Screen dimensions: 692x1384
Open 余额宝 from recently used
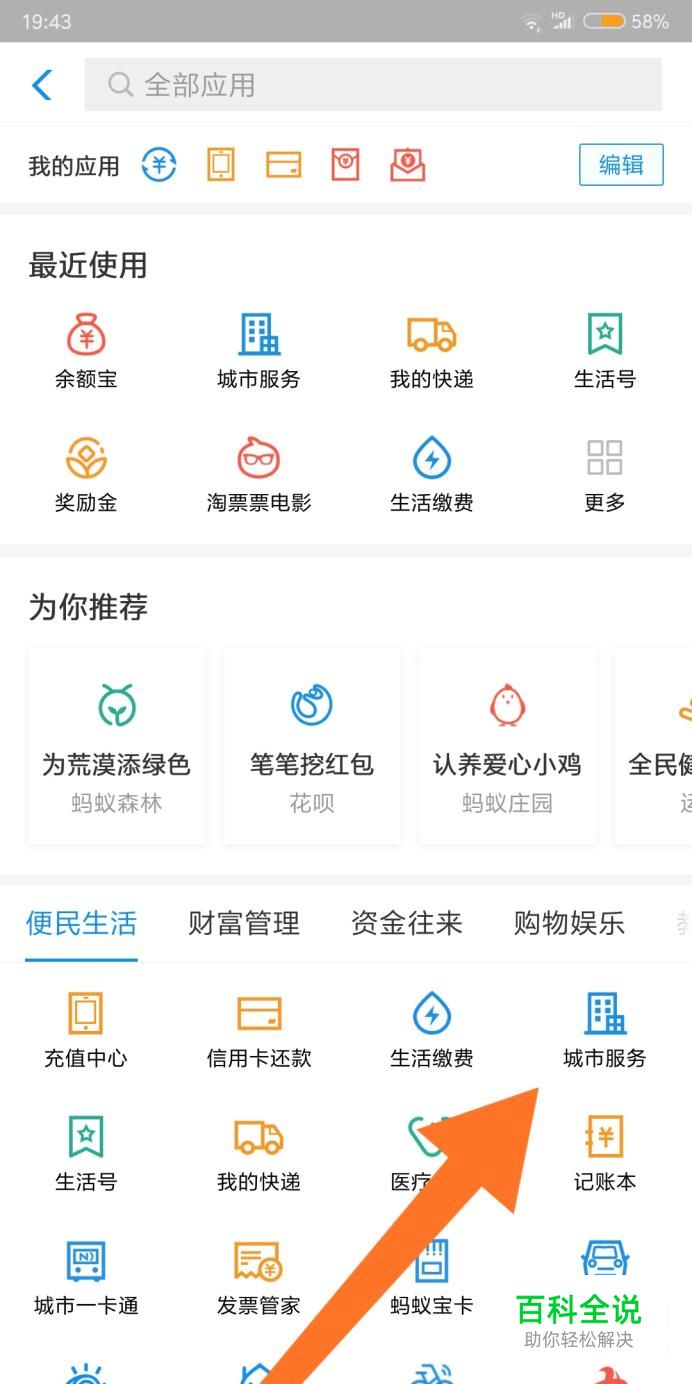[x=86, y=351]
